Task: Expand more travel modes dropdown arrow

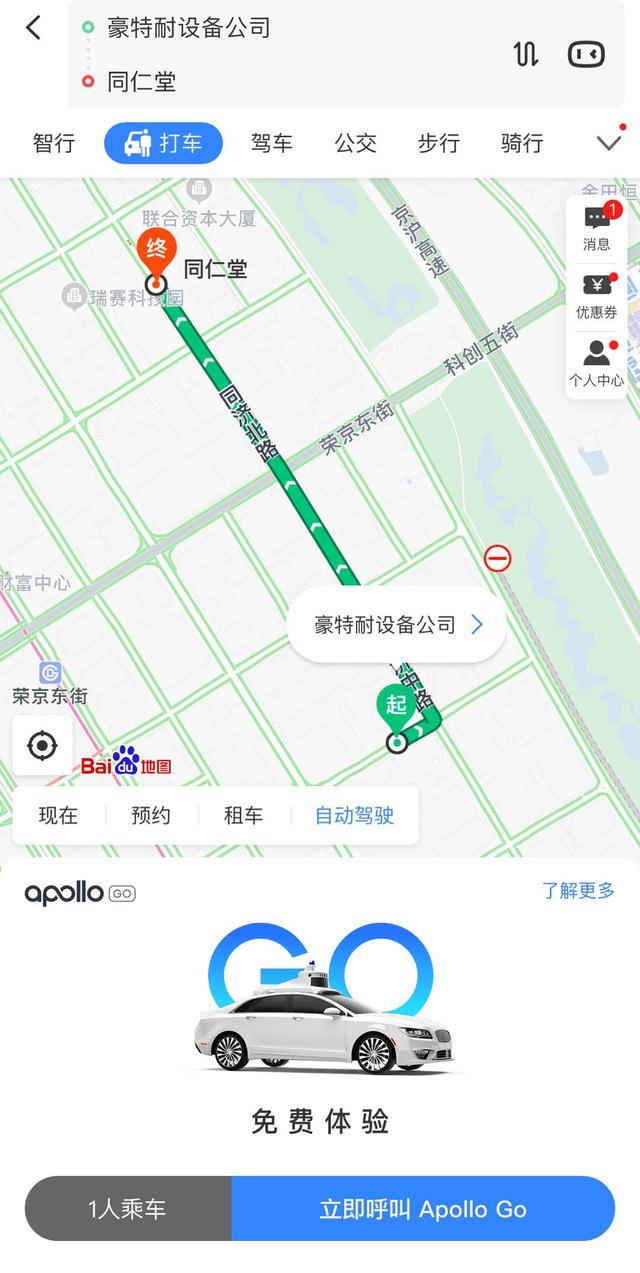Action: (x=609, y=143)
